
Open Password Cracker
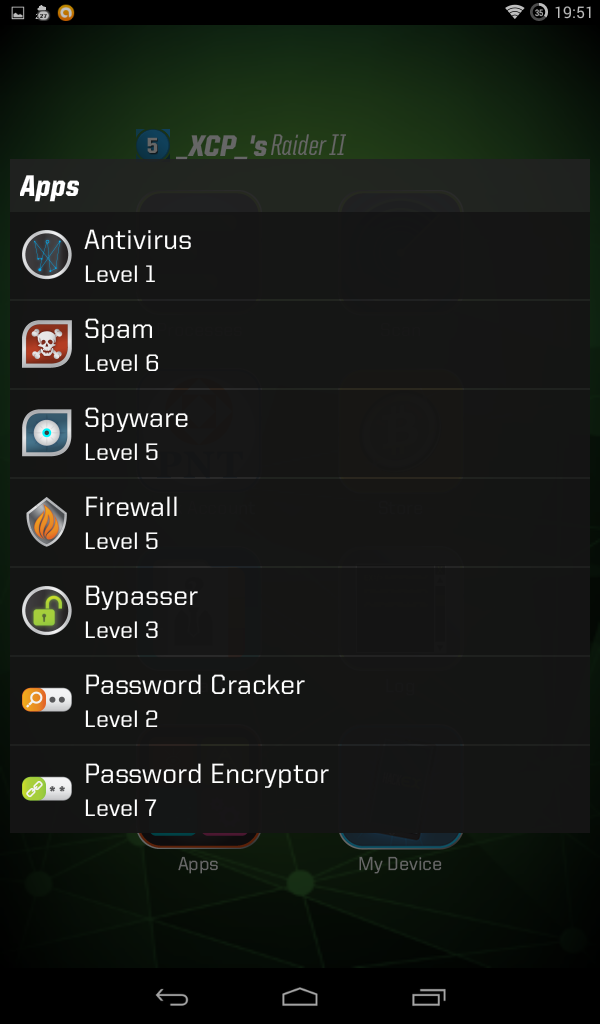300,700
